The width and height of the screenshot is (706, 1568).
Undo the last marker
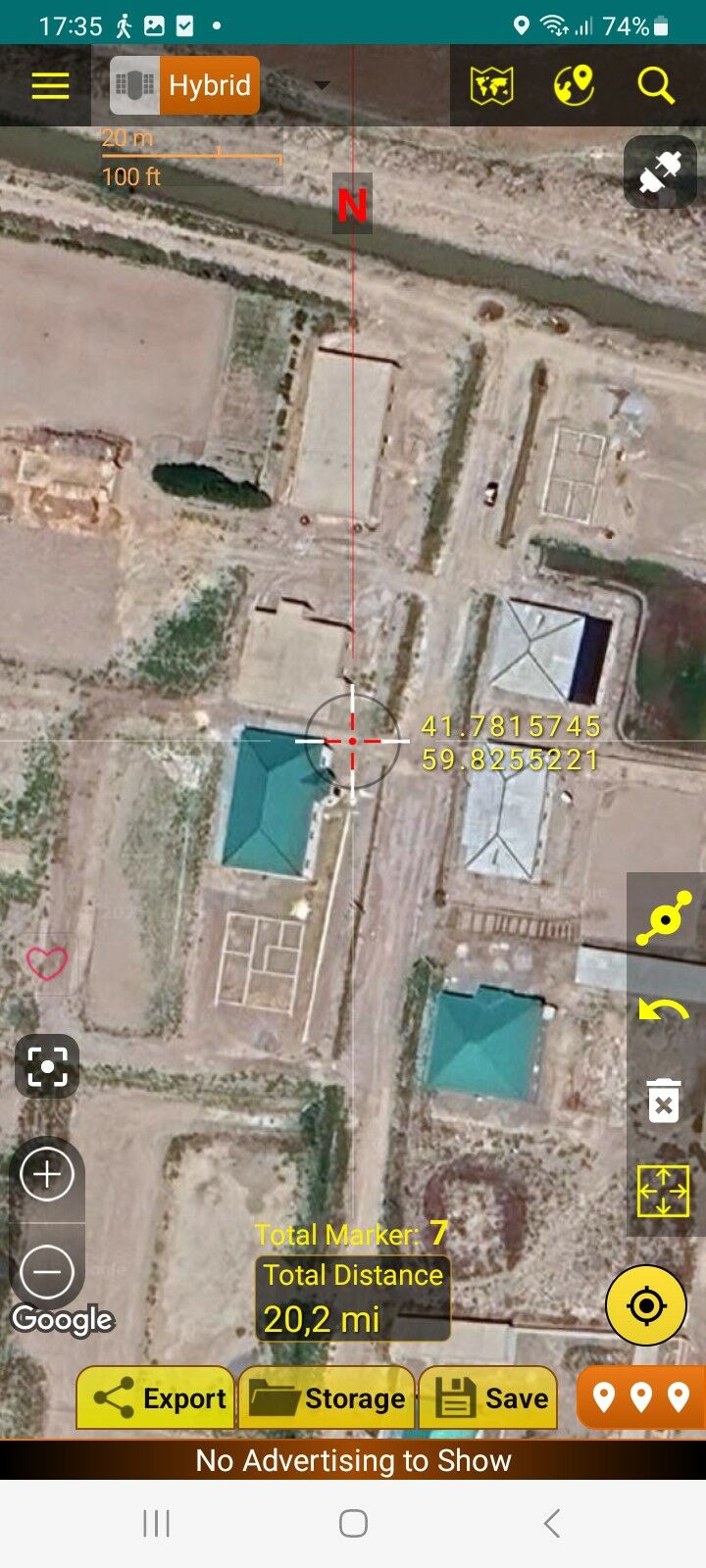[665, 1009]
